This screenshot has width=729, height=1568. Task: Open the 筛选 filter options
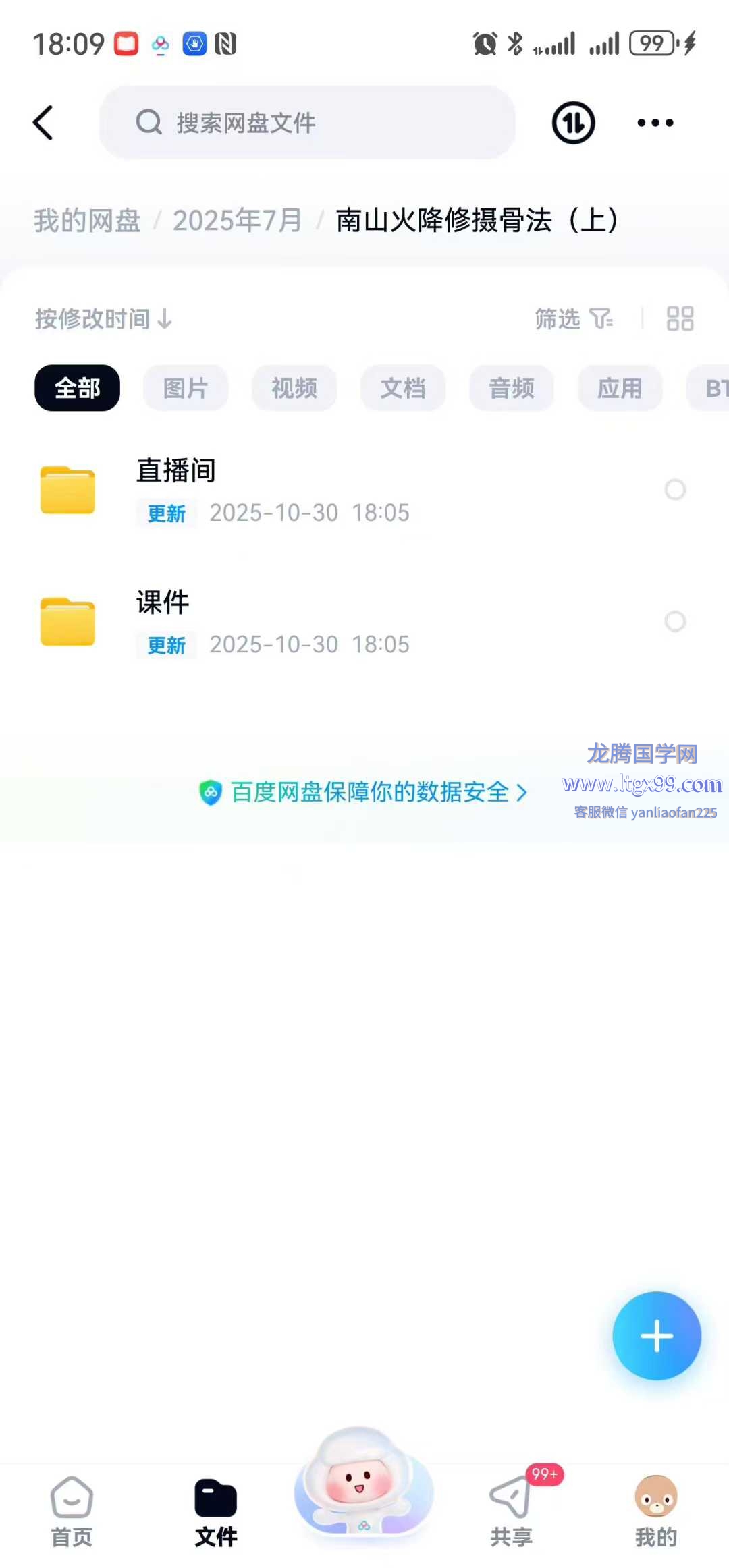point(573,318)
